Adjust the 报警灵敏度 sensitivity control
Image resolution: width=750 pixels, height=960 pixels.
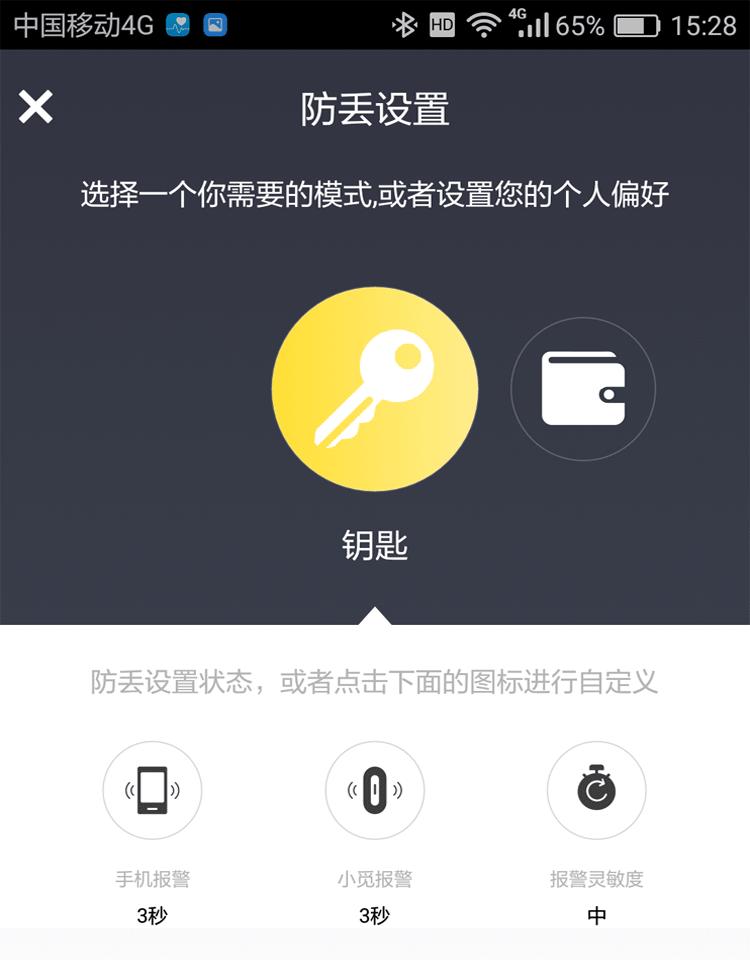[596, 790]
